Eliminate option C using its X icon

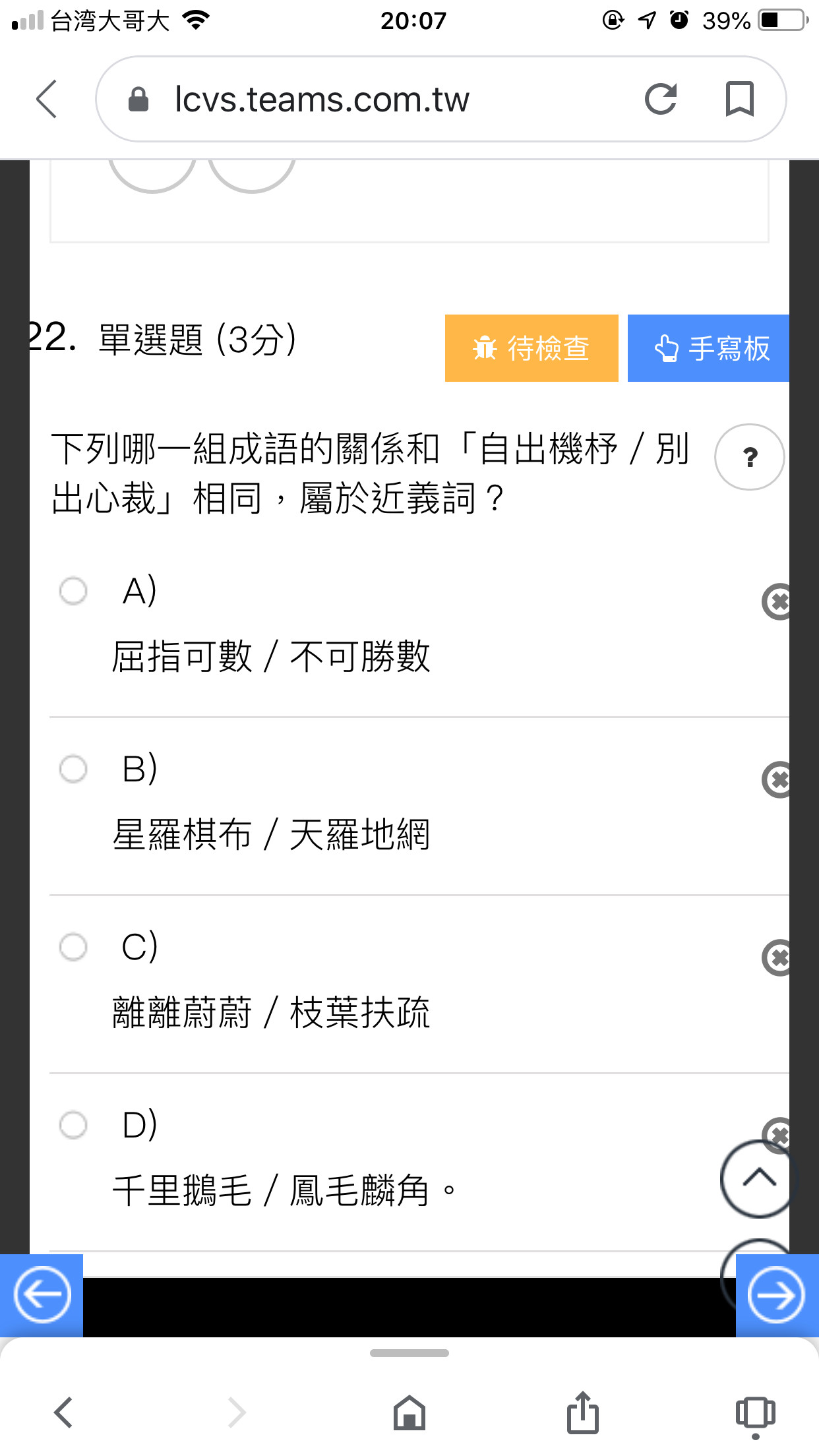(x=777, y=958)
